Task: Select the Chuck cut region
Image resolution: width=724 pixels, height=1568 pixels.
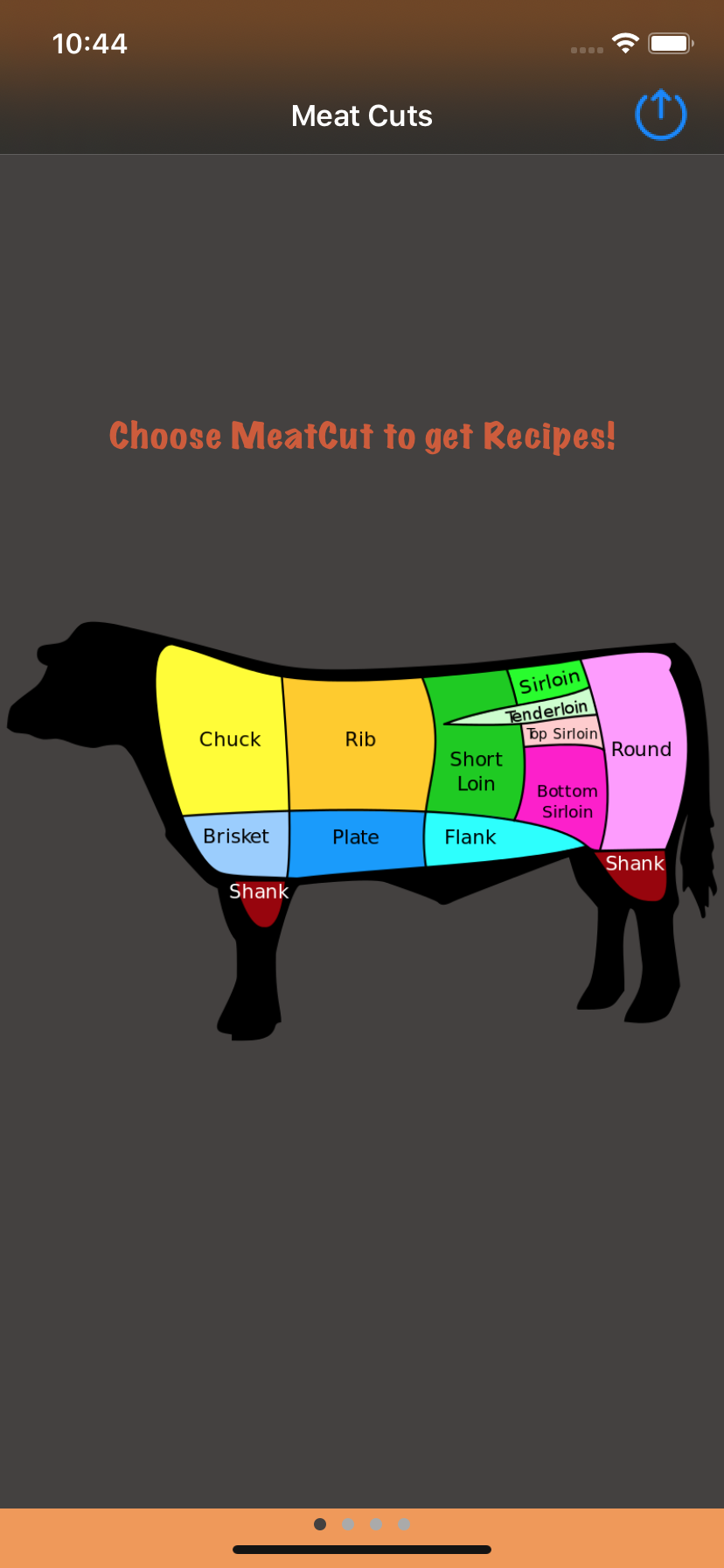Action: (229, 739)
